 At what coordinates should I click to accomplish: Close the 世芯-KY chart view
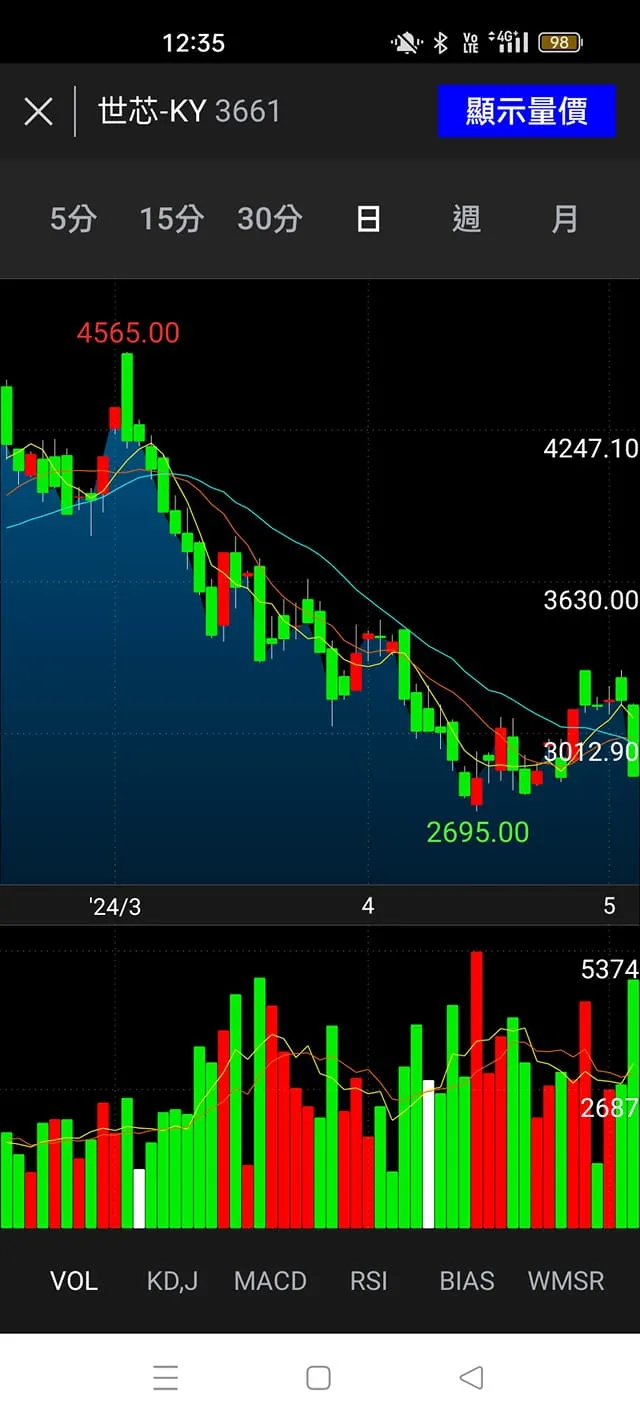coord(38,111)
